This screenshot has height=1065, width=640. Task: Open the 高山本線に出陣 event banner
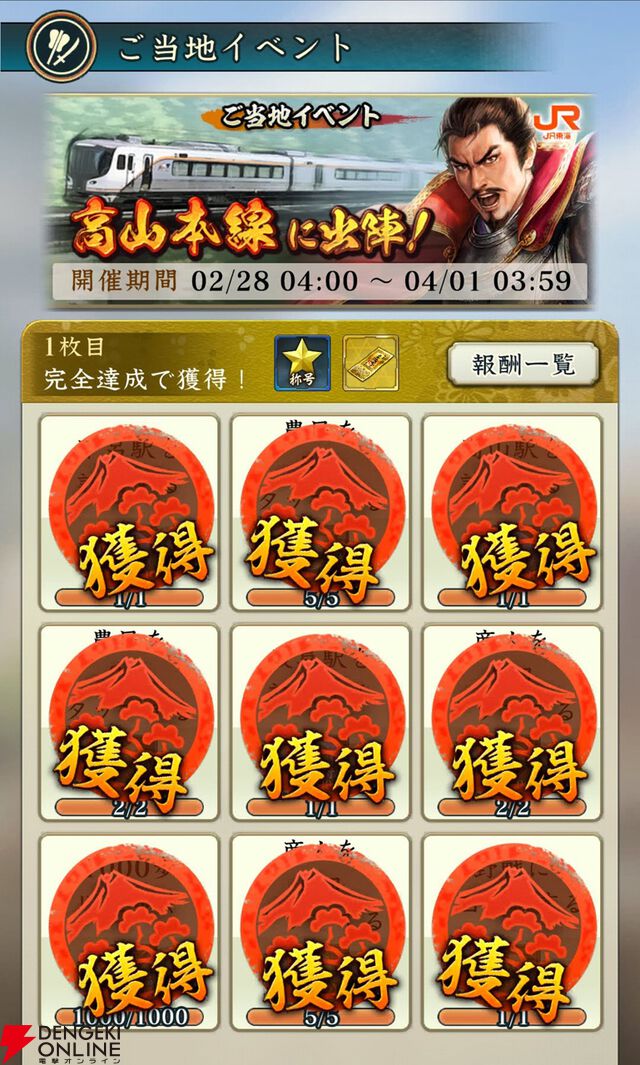[x=320, y=200]
